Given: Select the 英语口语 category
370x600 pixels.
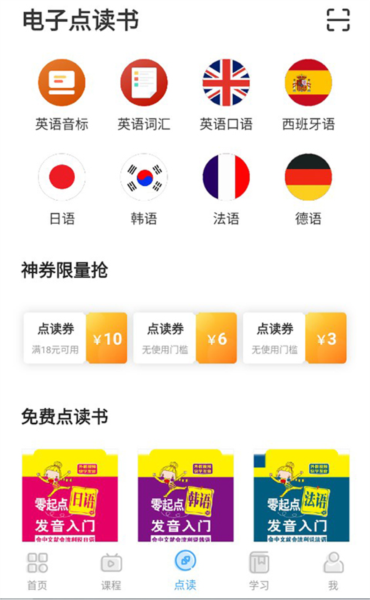Looking at the screenshot, I should pos(226,95).
